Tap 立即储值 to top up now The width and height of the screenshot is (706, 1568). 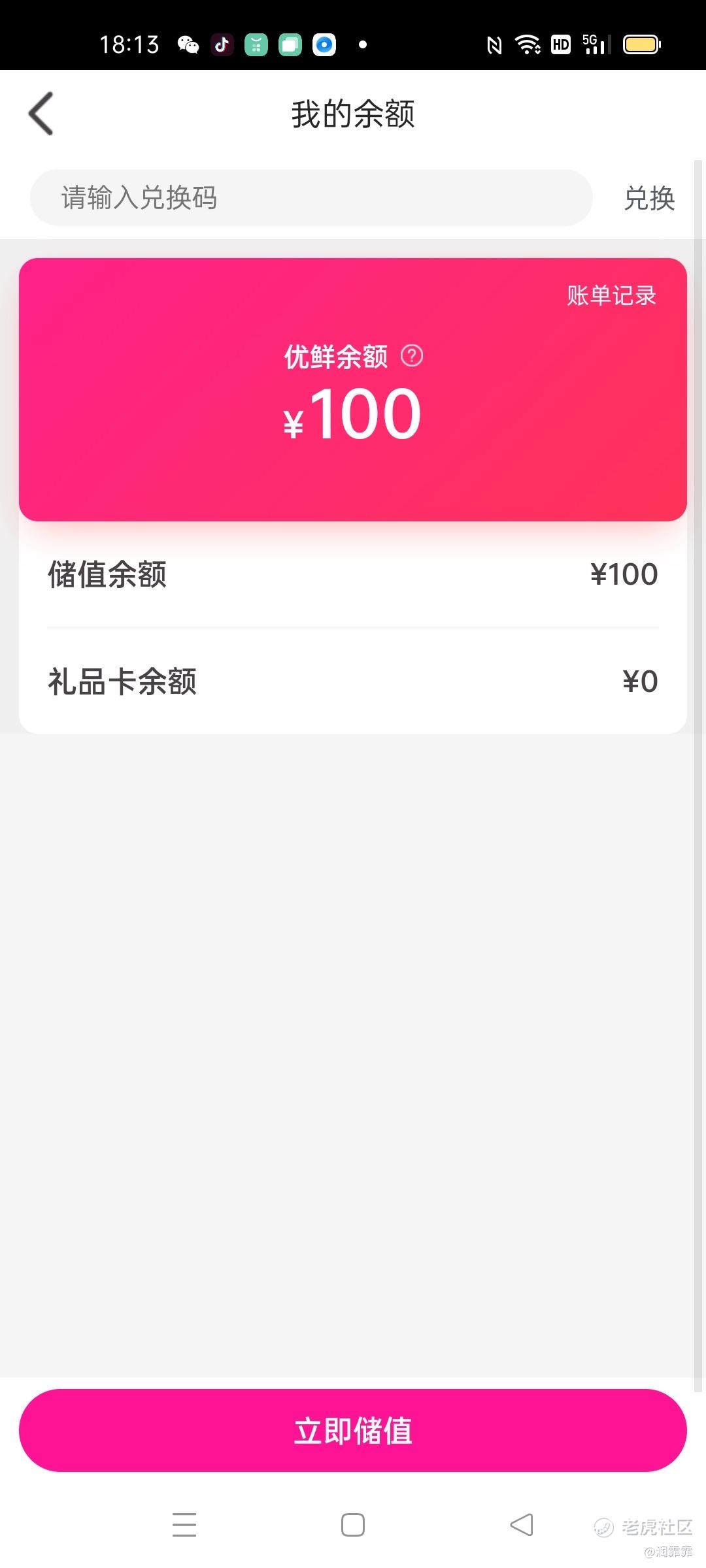(x=353, y=1430)
